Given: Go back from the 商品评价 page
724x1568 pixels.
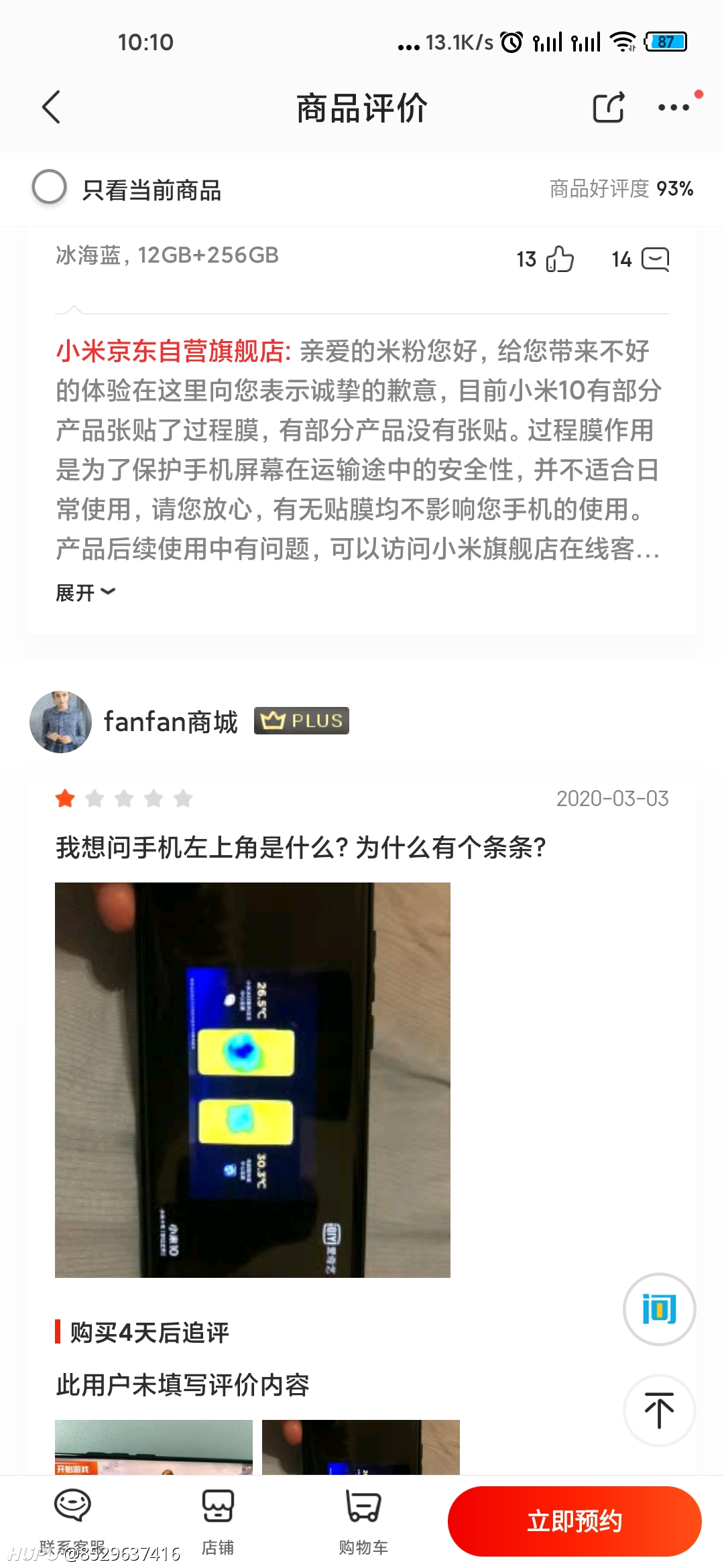Looking at the screenshot, I should point(52,107).
